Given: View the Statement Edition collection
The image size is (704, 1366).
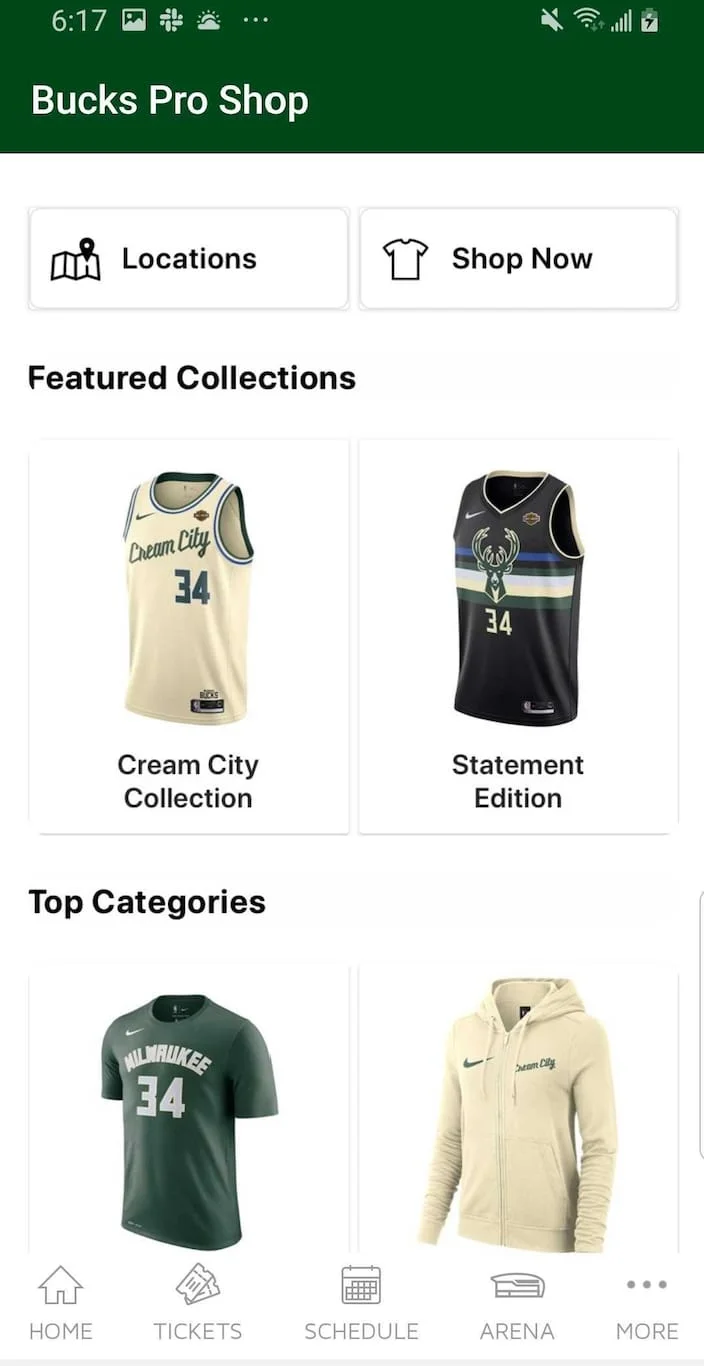Looking at the screenshot, I should click(x=518, y=635).
